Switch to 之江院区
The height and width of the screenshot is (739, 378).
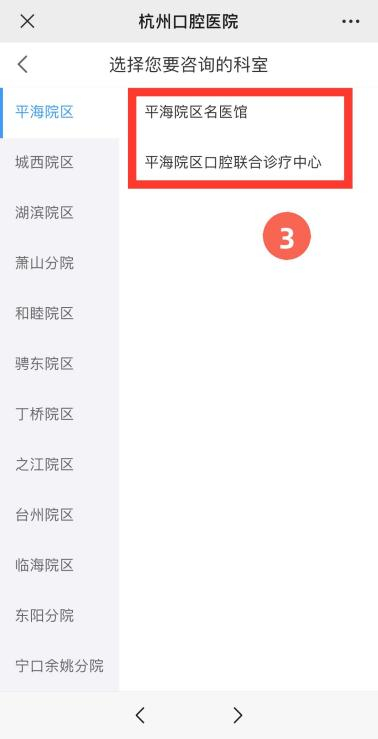coord(59,465)
